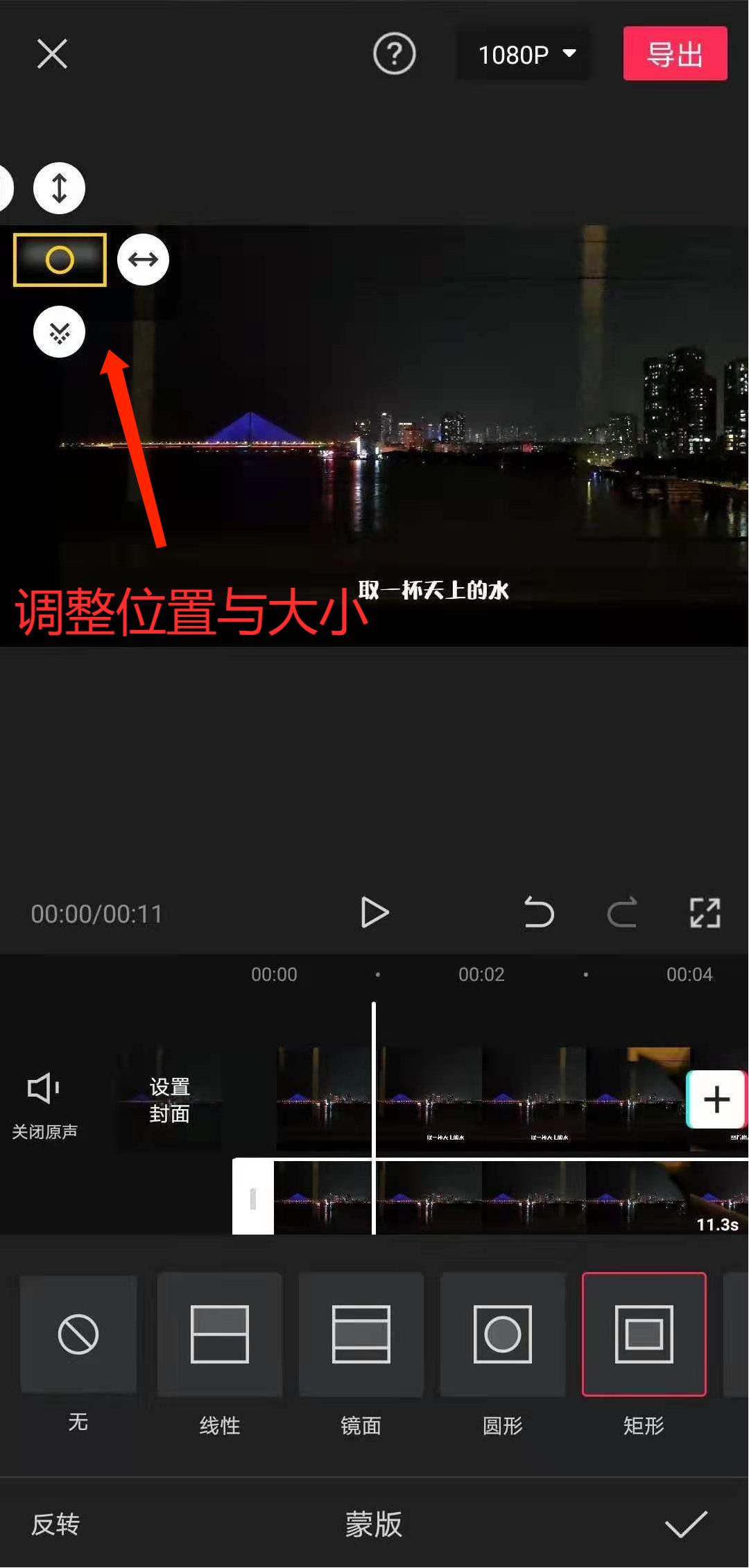Tap the 导出 export button
Screen dimensions: 749x1568
674,53
